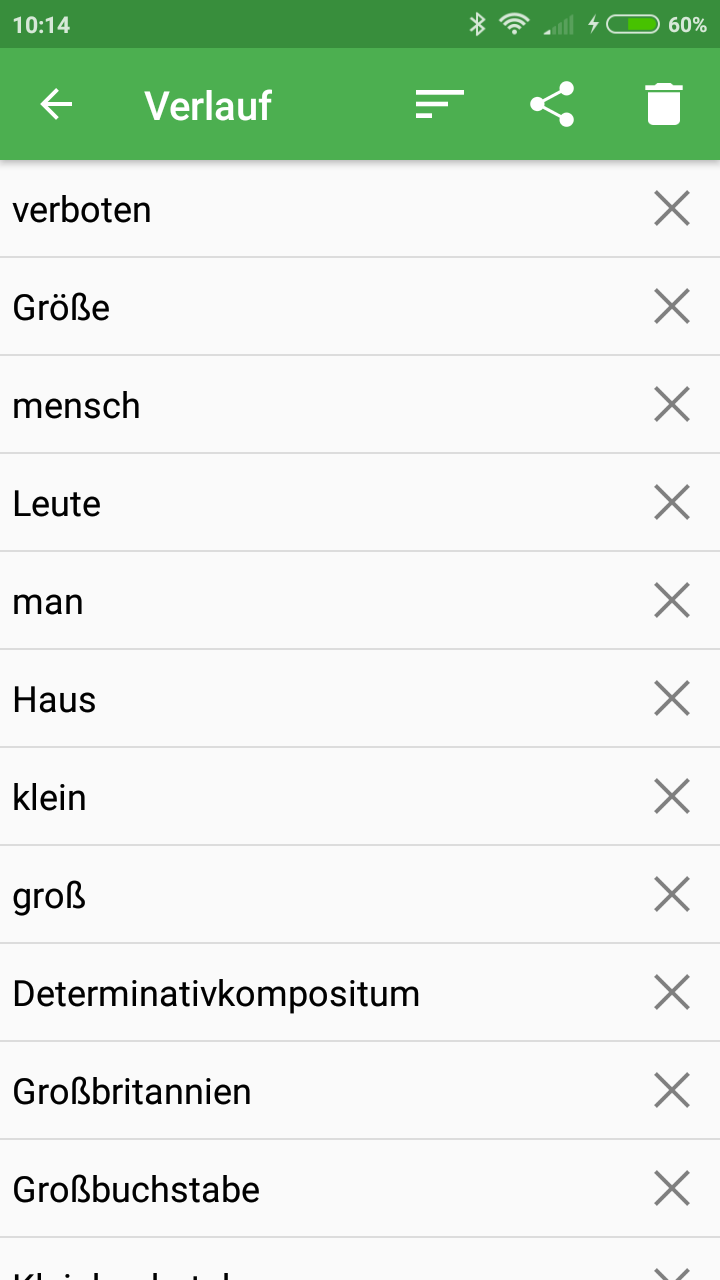The height and width of the screenshot is (1280, 720).
Task: Tap the 'Verlauf' title text
Action: pyautogui.click(x=207, y=104)
